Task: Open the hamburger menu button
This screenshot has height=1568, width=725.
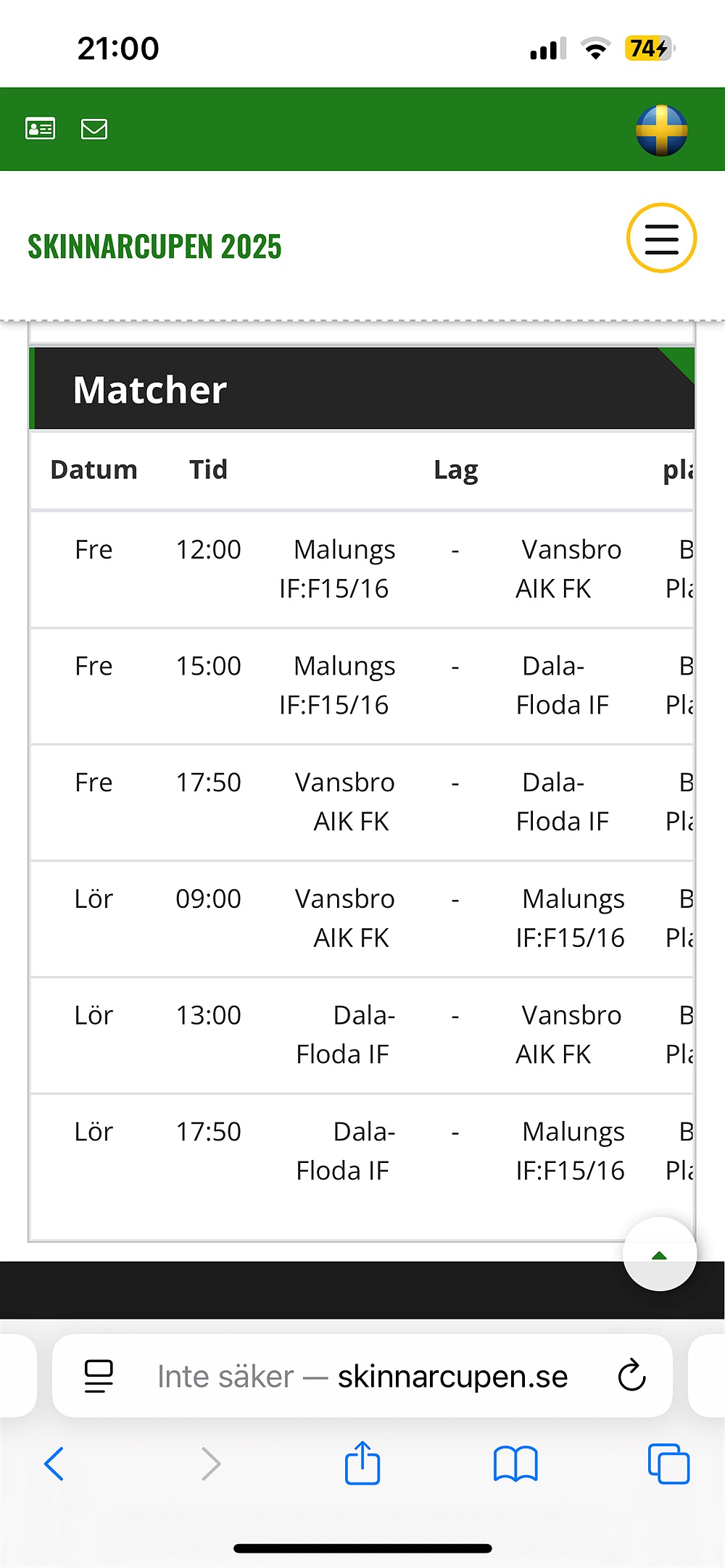Action: point(661,238)
